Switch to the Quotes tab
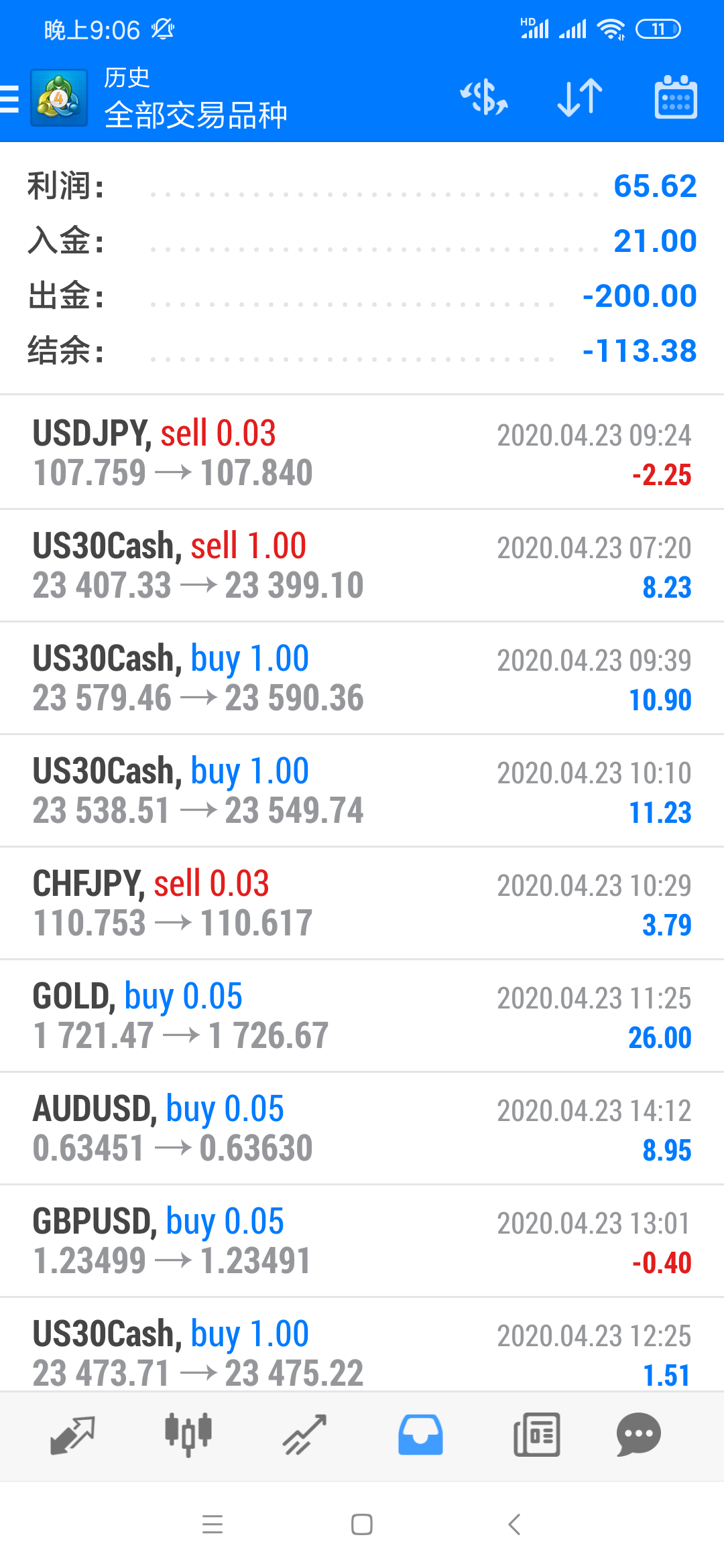Image resolution: width=724 pixels, height=1568 pixels. [72, 1435]
